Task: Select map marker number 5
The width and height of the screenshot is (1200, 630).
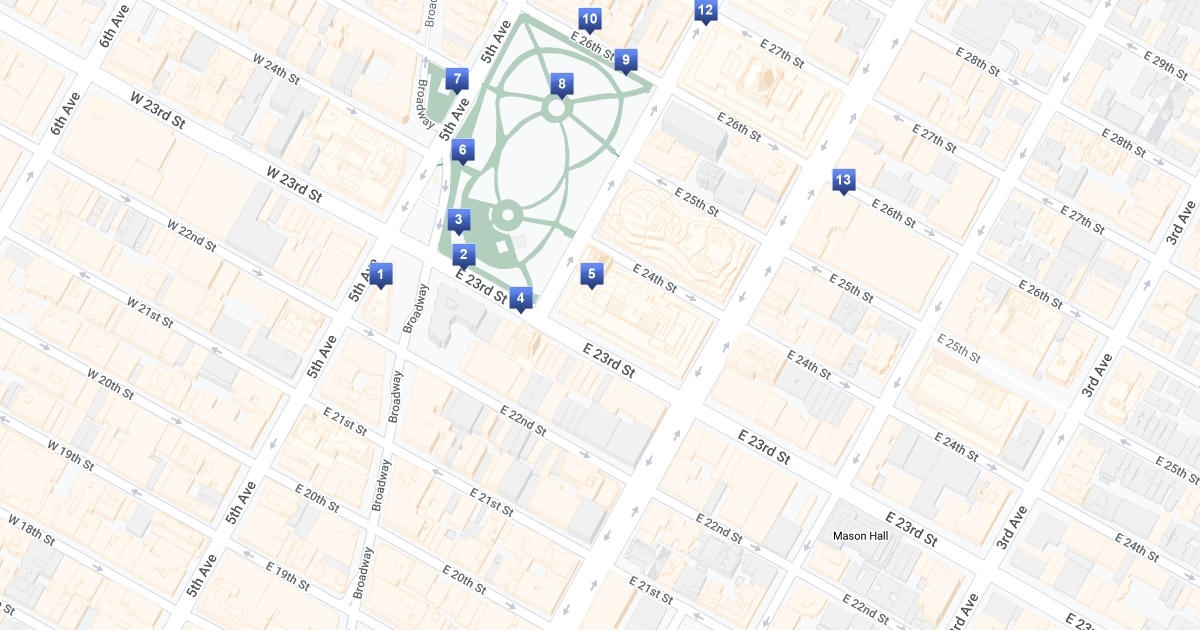Action: [592, 273]
